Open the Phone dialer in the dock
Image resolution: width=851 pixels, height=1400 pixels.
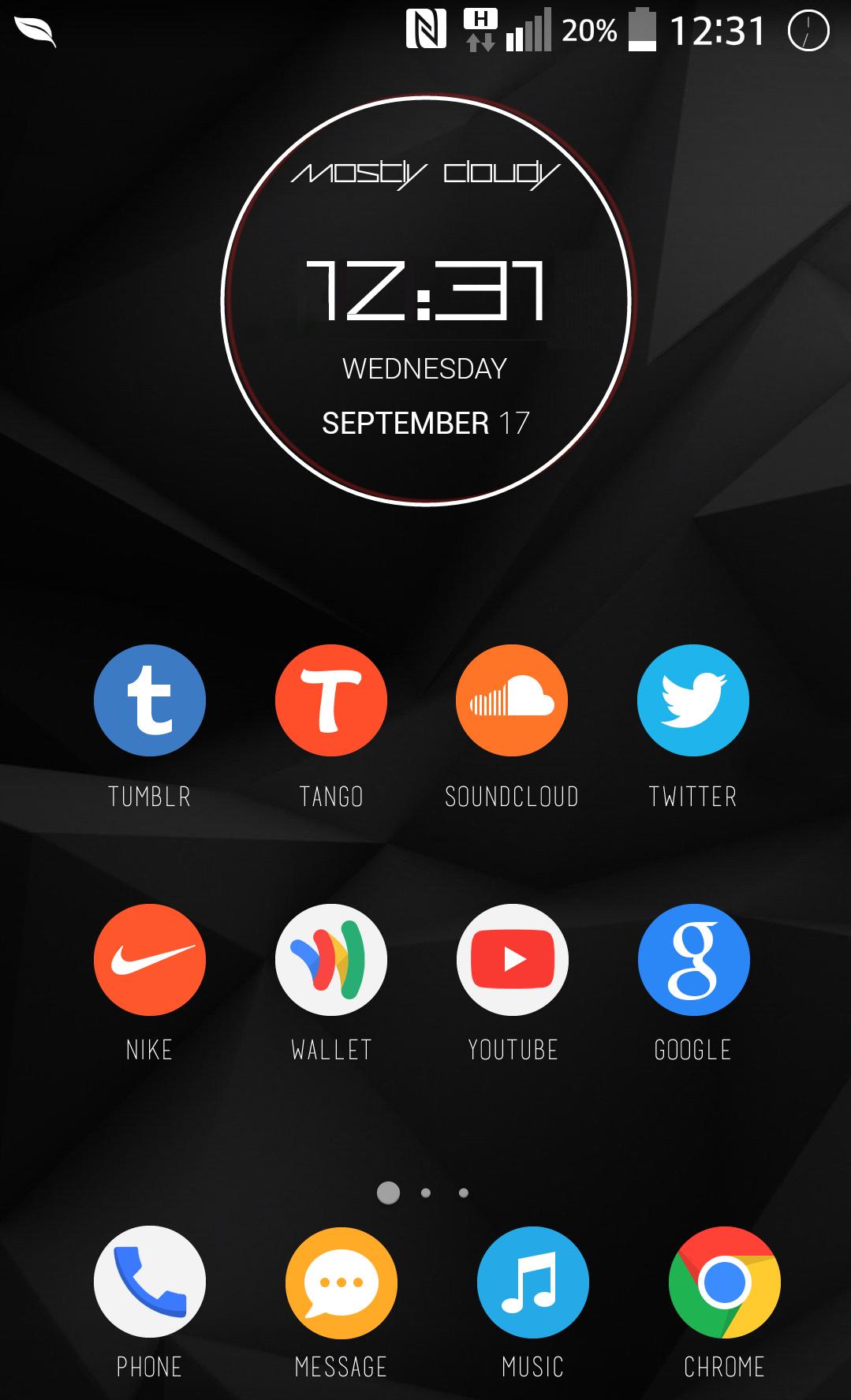click(149, 1282)
